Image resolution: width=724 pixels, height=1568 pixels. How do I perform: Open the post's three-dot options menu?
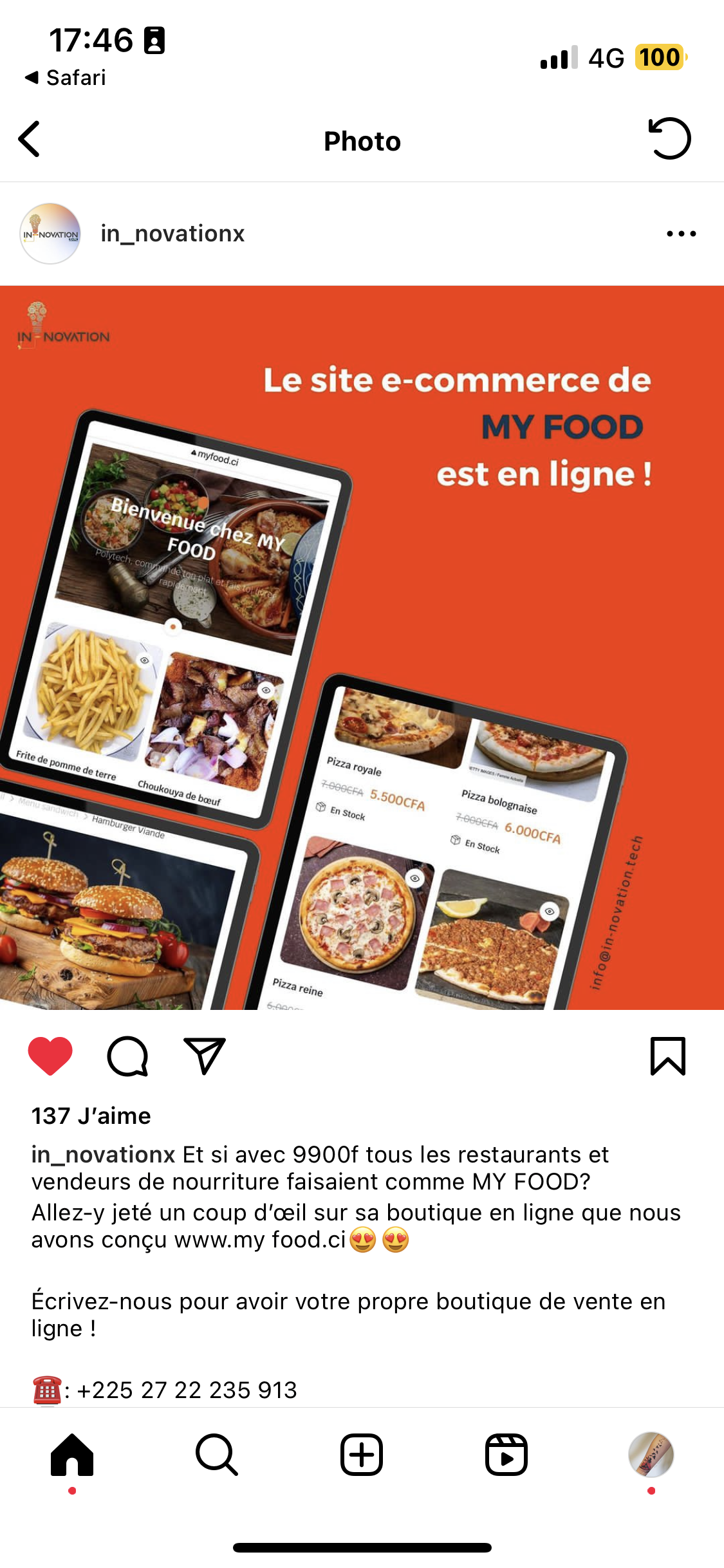(681, 234)
